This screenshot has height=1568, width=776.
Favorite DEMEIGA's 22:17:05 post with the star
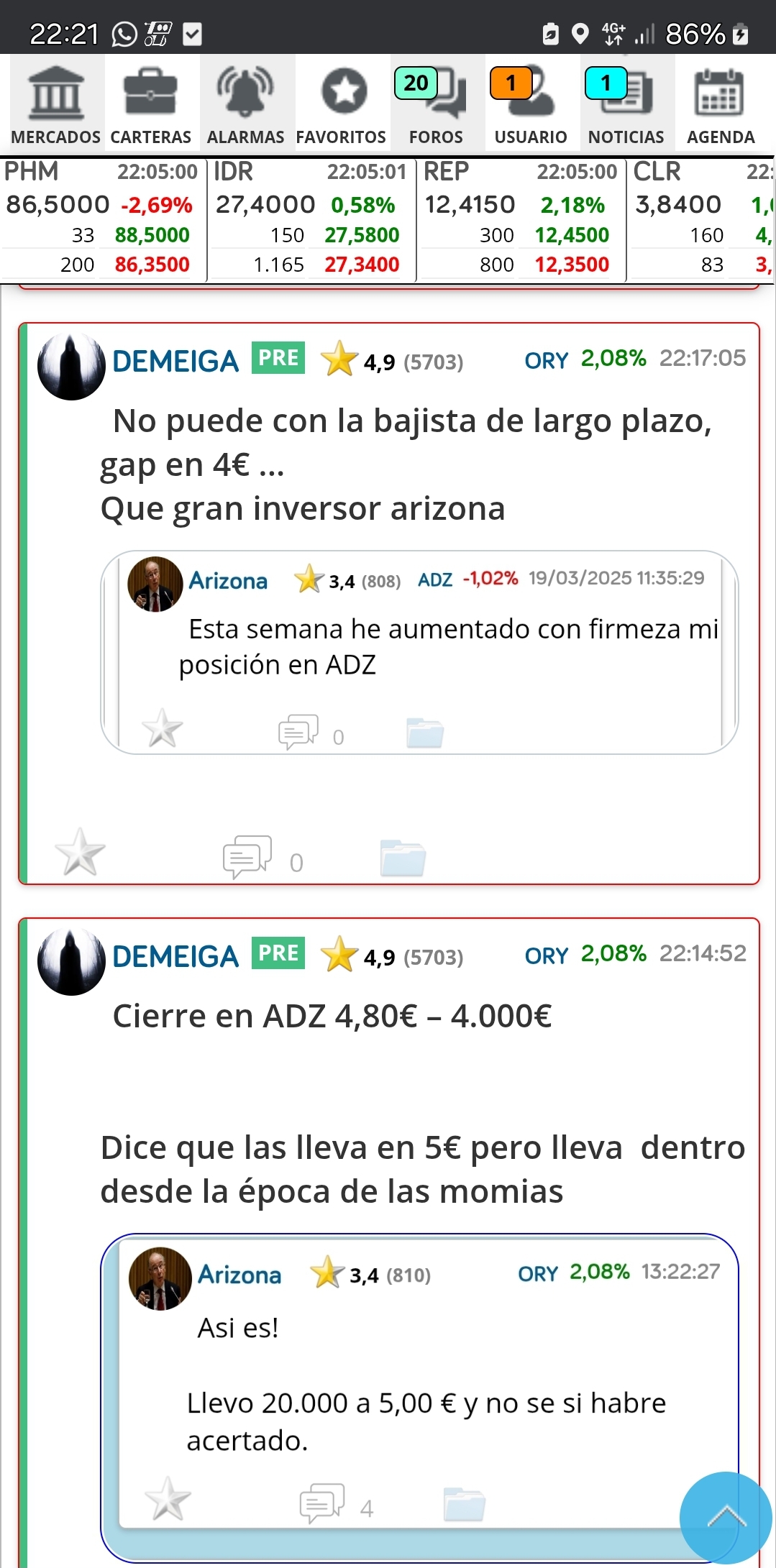80,852
